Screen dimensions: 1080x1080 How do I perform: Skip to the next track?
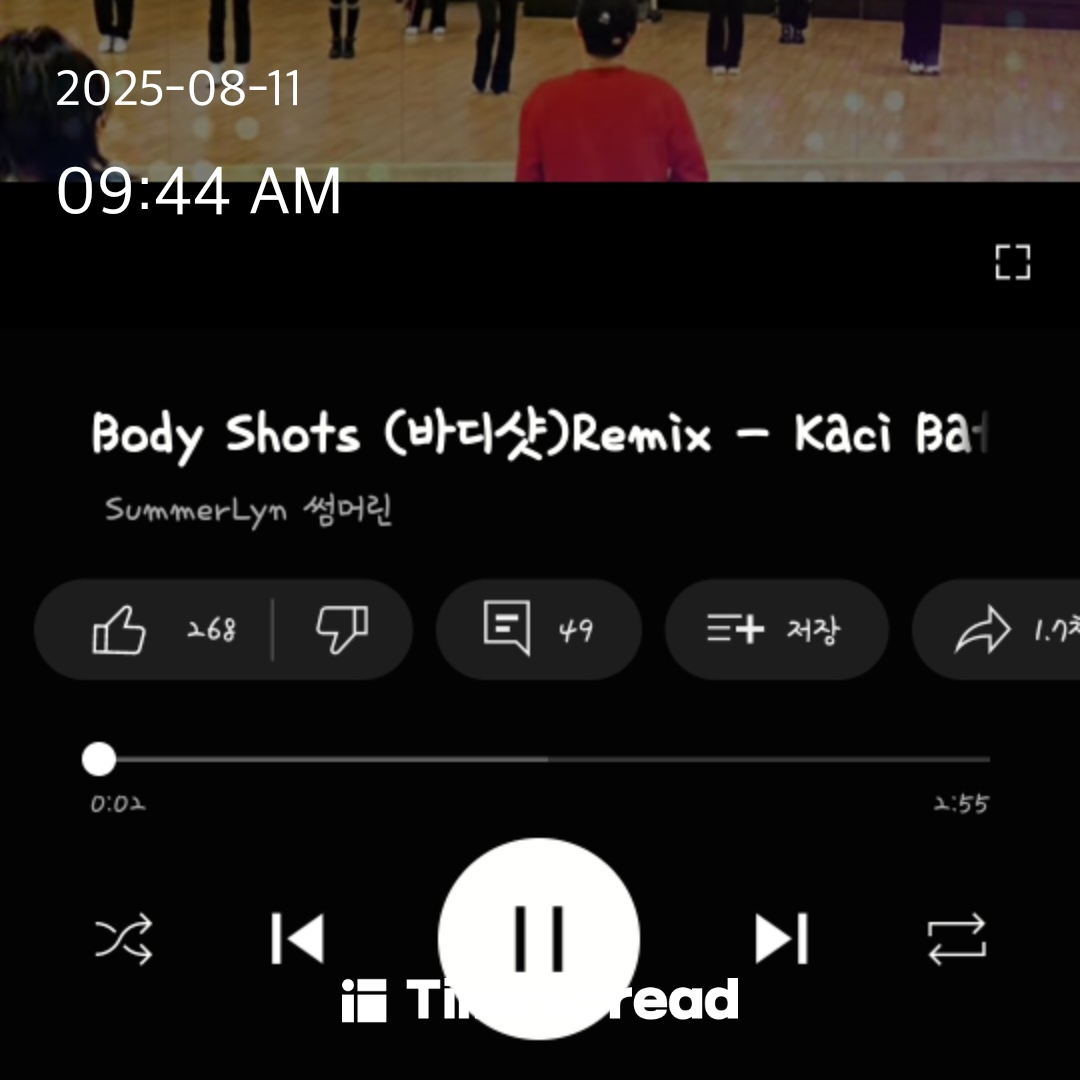click(781, 940)
